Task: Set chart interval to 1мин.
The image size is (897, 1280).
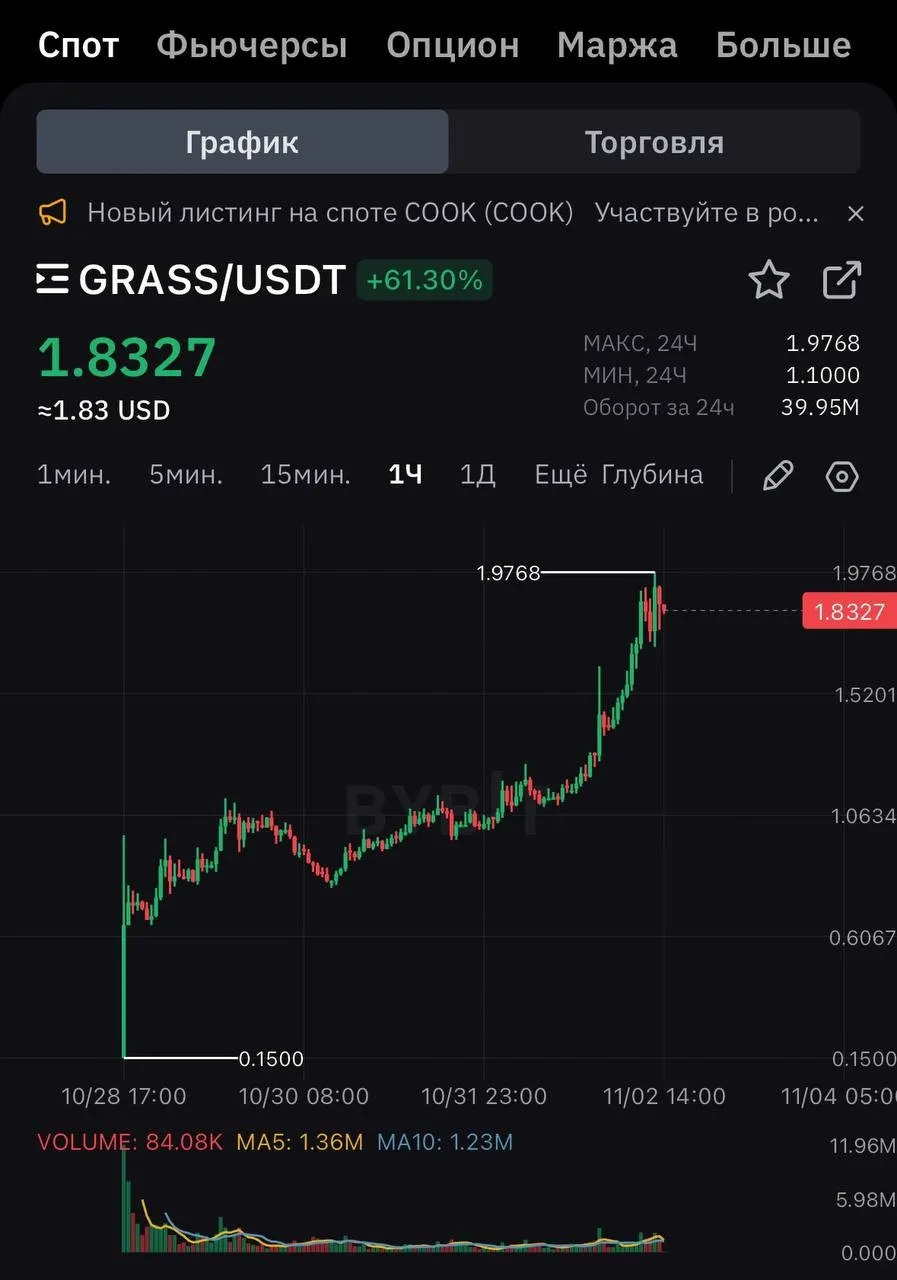Action: (x=74, y=475)
